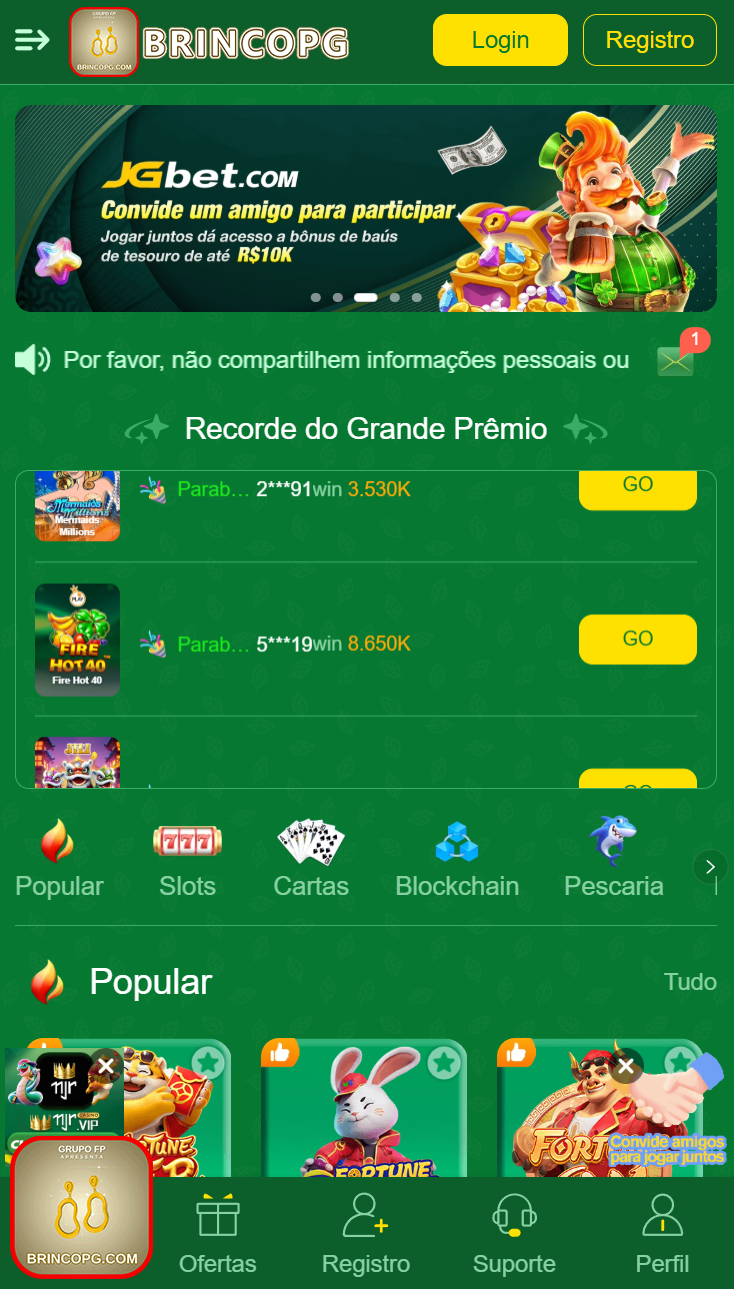Toggle the favorite star on Fortune Rabbit

444,1062
